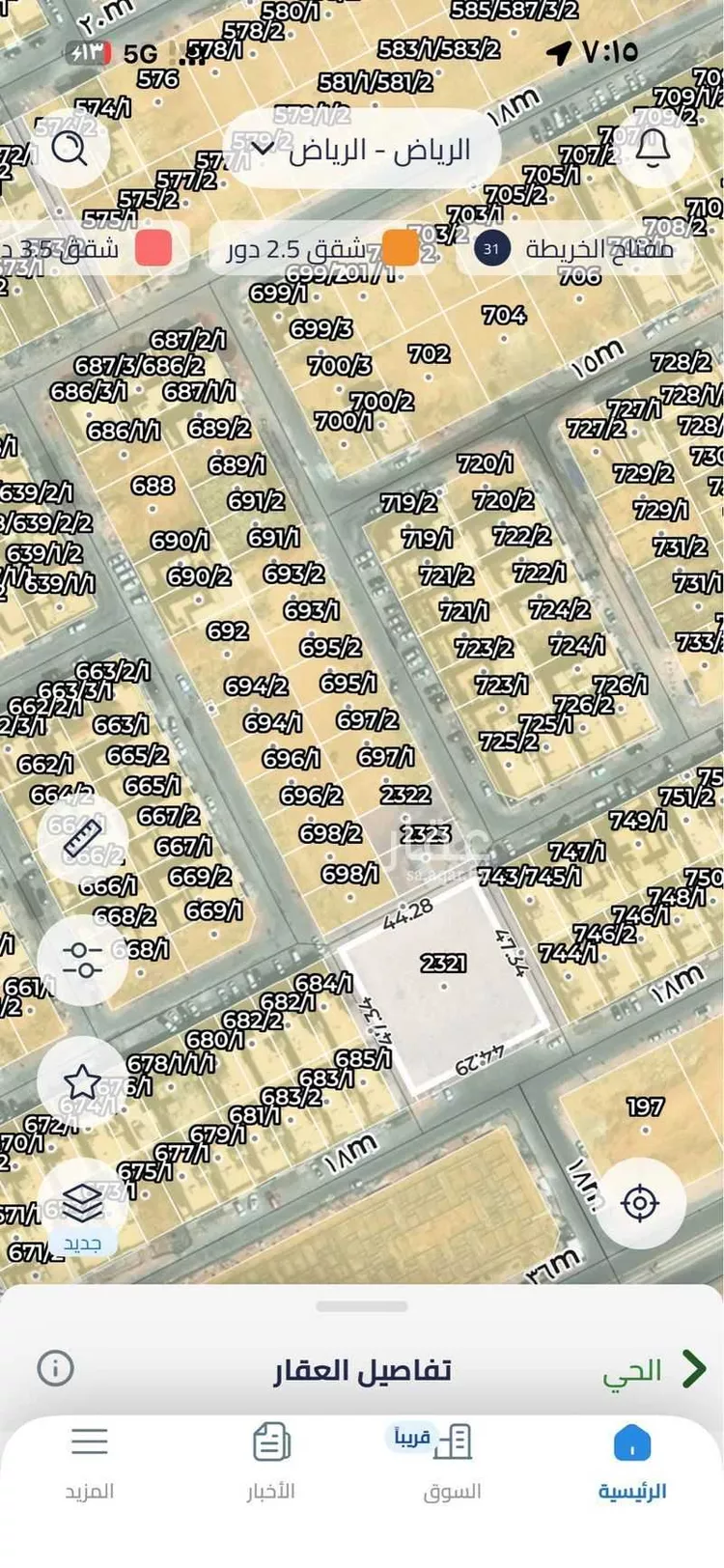The width and height of the screenshot is (724, 1568).
Task: Open the notifications bell
Action: coord(654,148)
